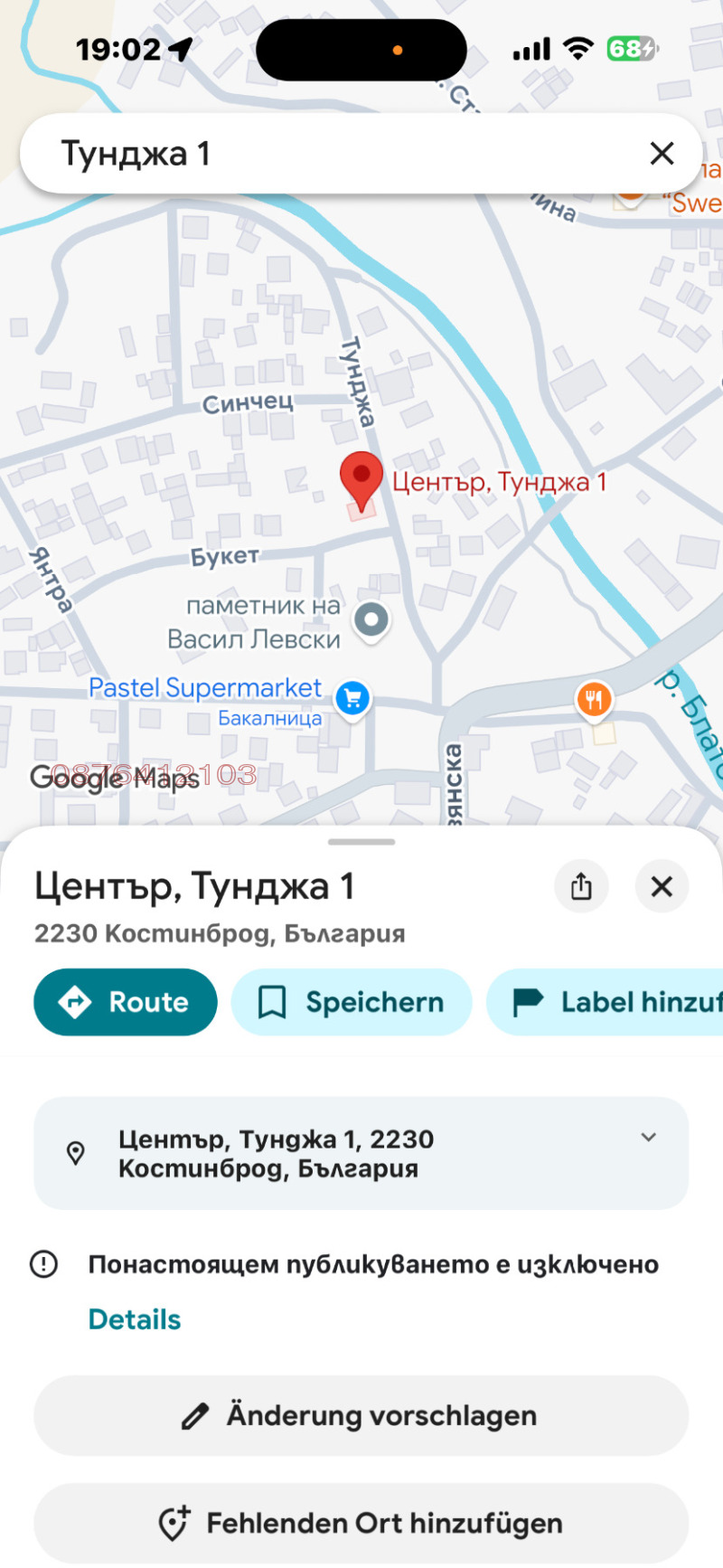Tap the bookmark icon next to Speichern
Screen dimensions: 723x1568
pyautogui.click(x=272, y=1002)
